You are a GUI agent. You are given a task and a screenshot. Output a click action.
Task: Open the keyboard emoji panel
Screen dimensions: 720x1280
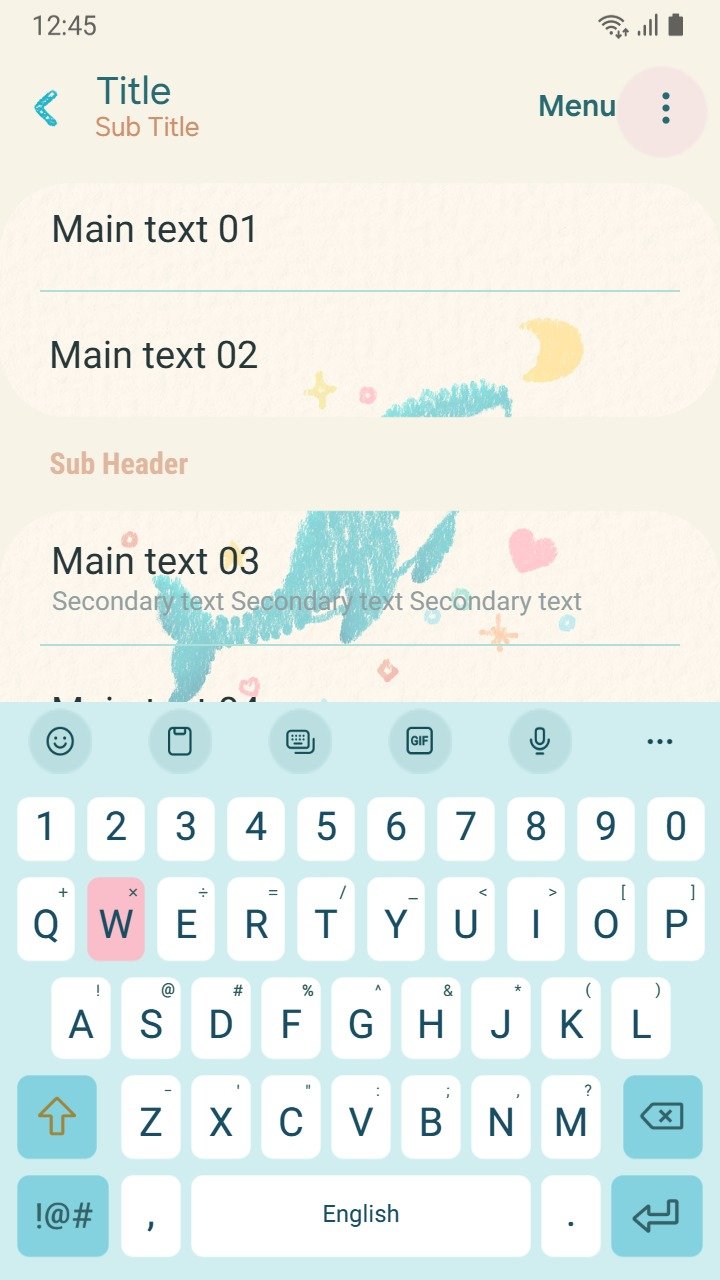point(60,741)
